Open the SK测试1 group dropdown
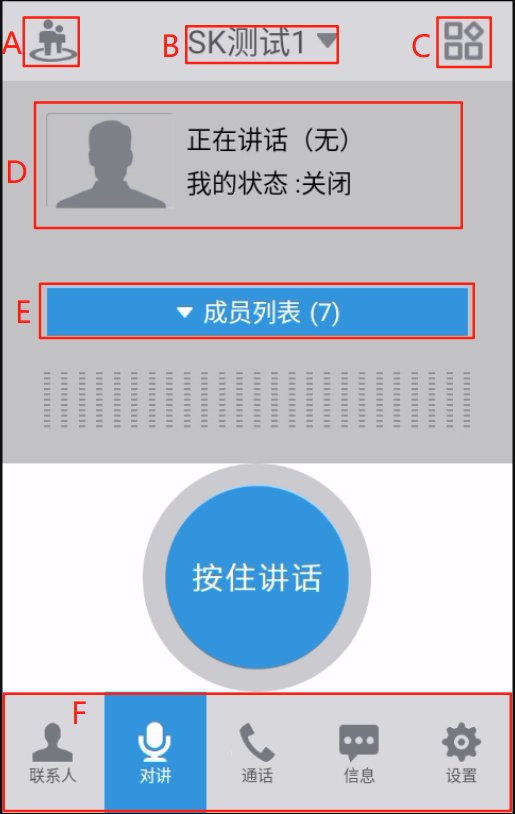Image resolution: width=515 pixels, height=814 pixels. [262, 43]
